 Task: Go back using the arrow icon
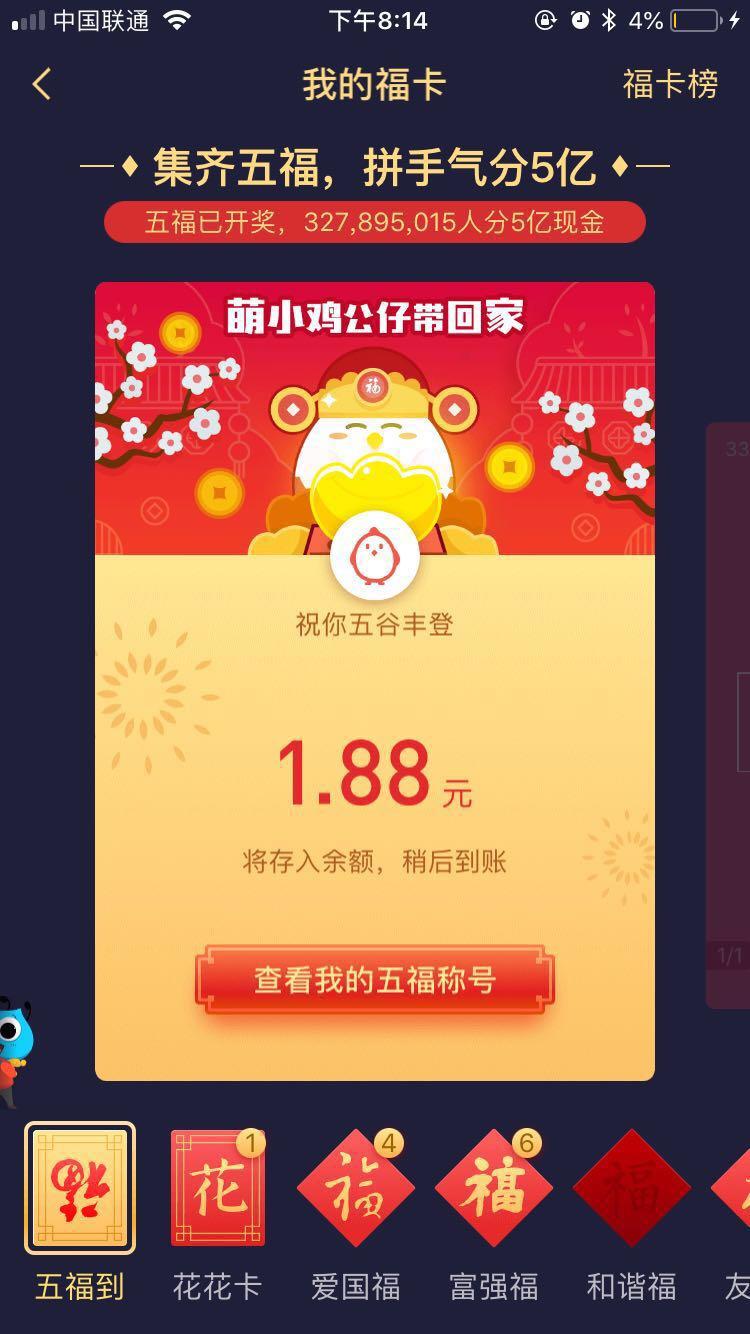point(41,84)
